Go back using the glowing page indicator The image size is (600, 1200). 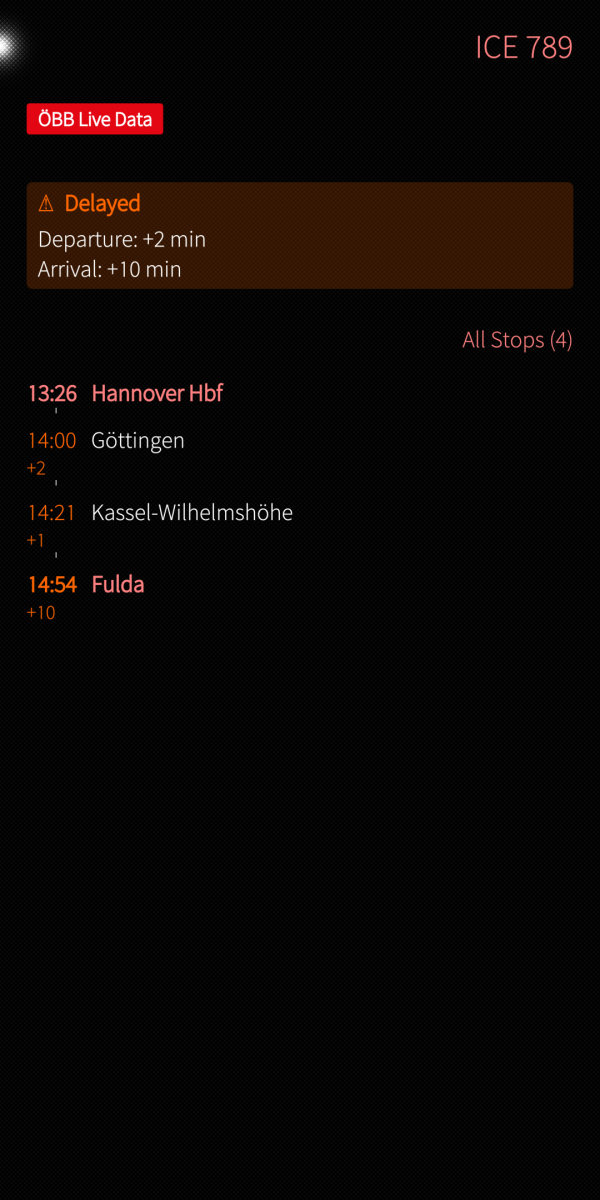click(6, 44)
